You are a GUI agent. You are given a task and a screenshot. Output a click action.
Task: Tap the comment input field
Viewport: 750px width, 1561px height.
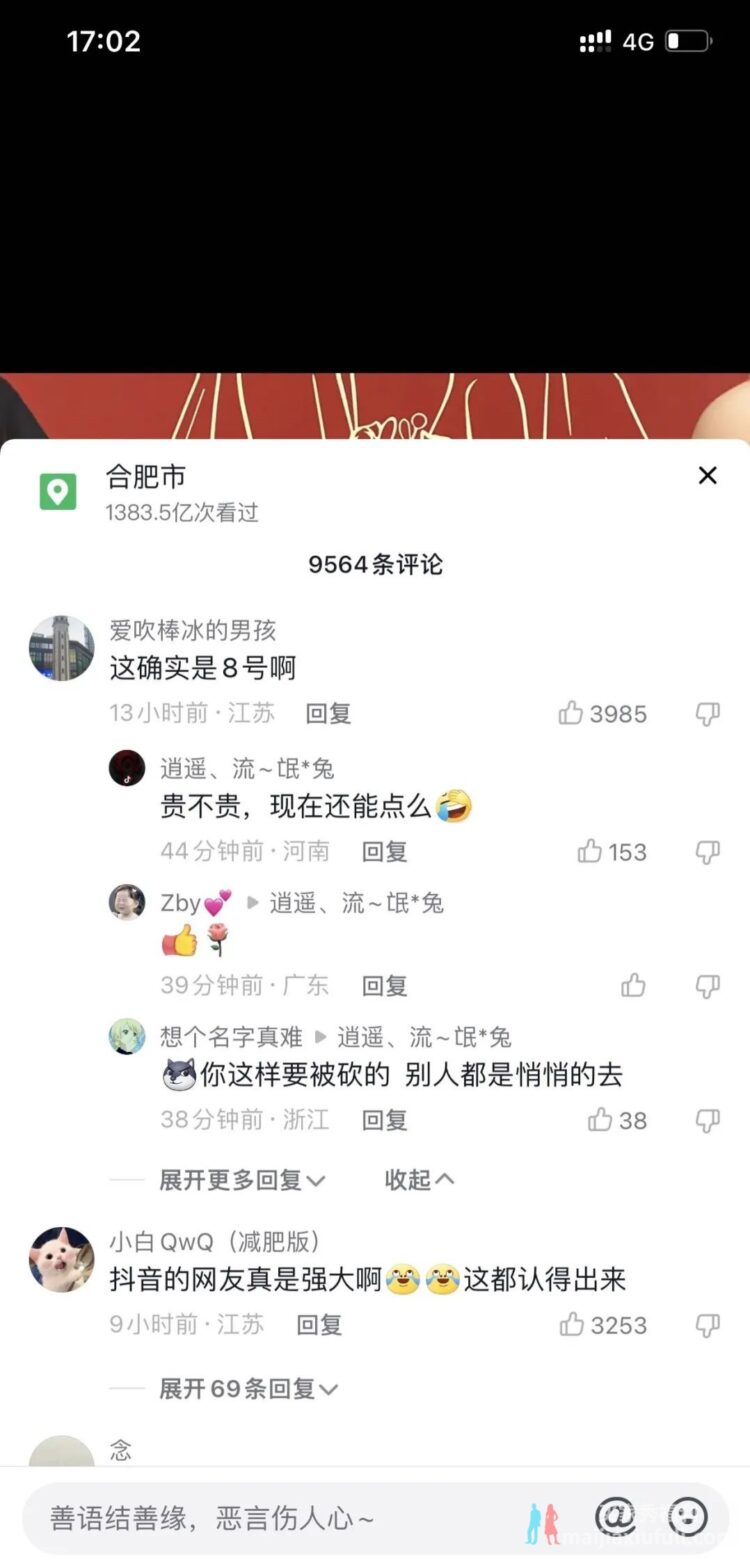pos(270,1519)
